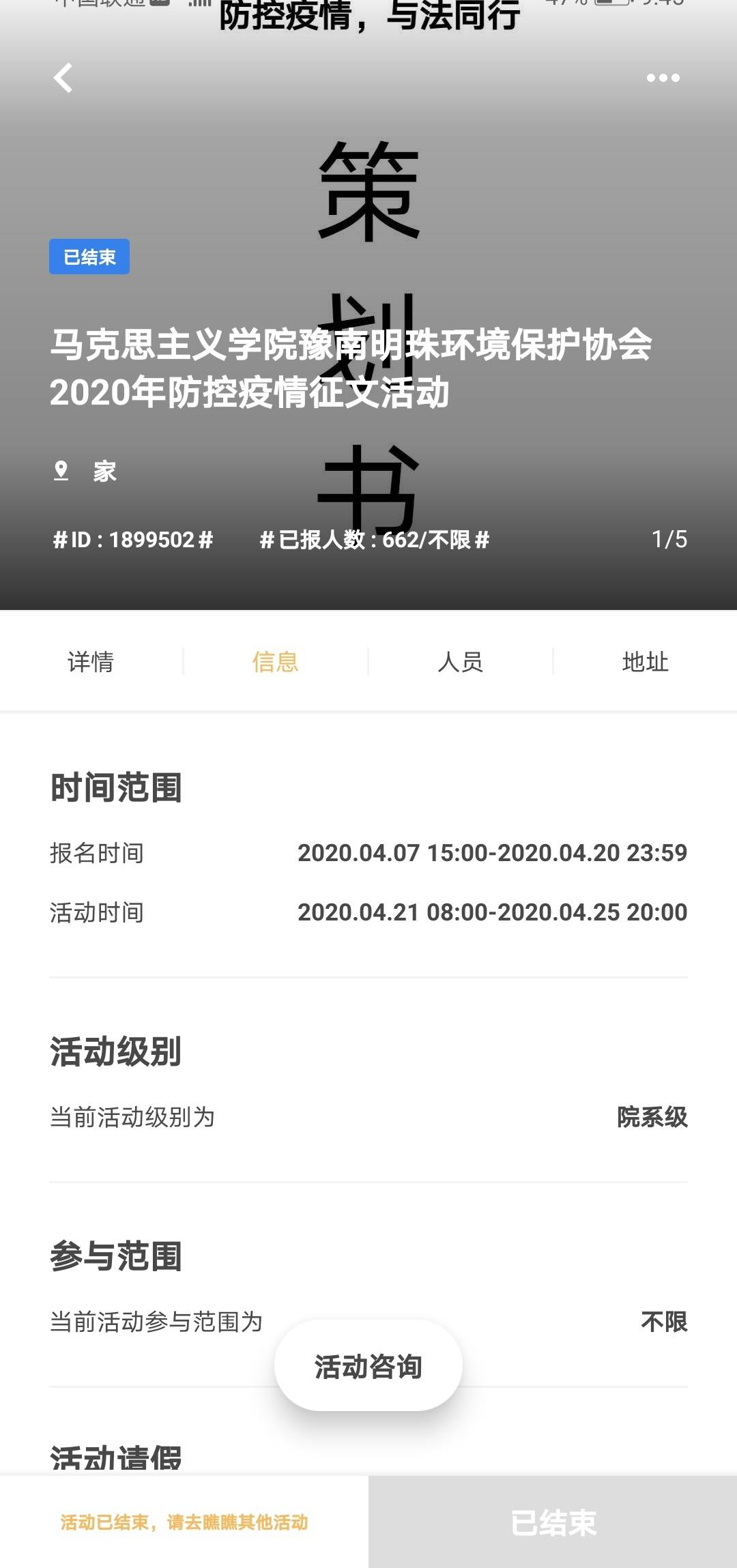Open the 人员 tab
The height and width of the screenshot is (1568, 737).
[x=461, y=662]
